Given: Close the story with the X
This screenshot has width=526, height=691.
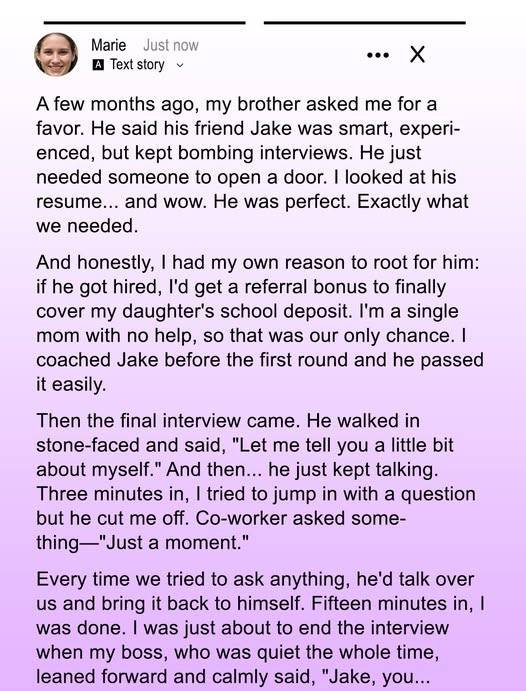Looking at the screenshot, I should 417,55.
